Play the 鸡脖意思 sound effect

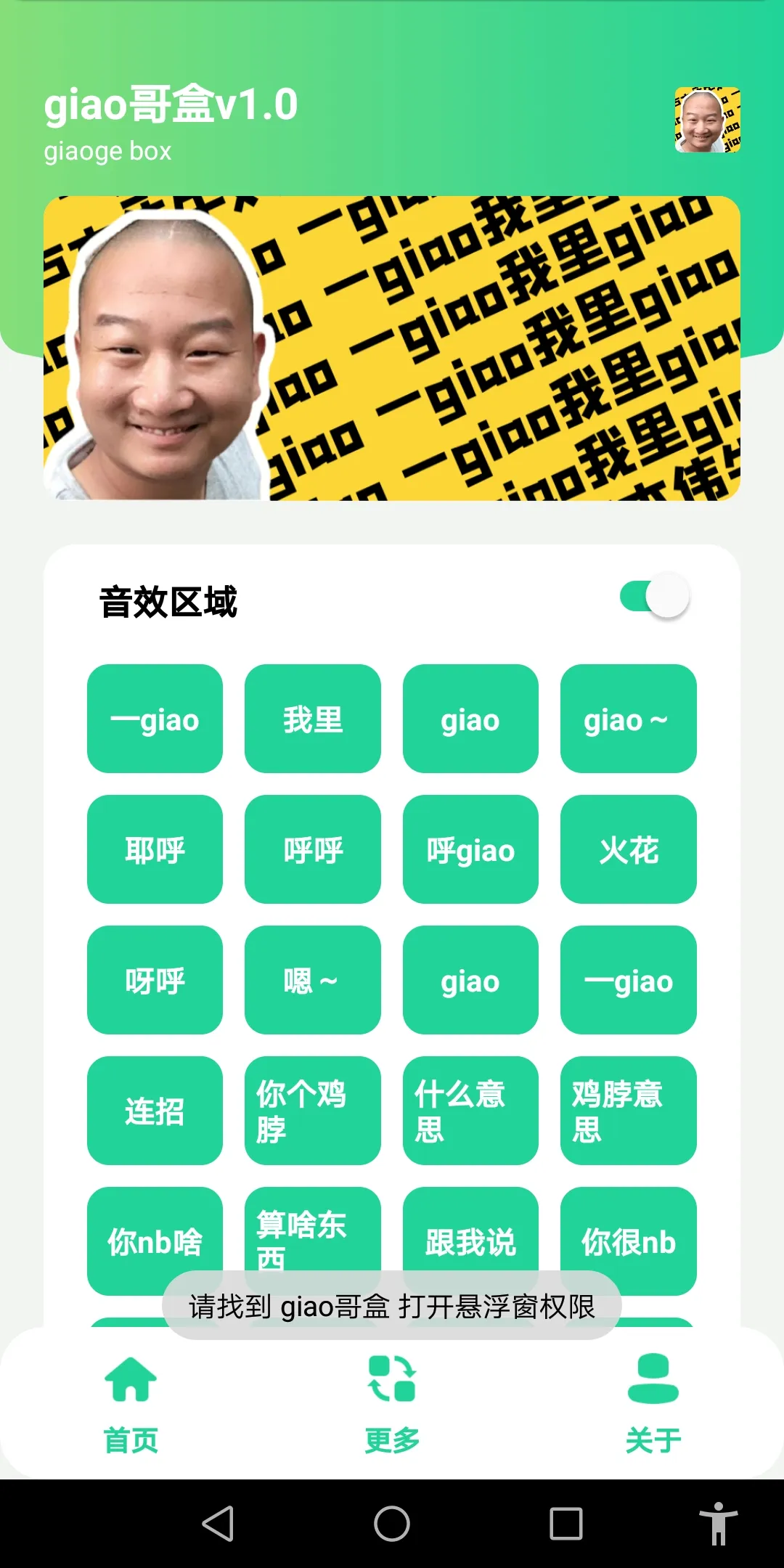628,1111
